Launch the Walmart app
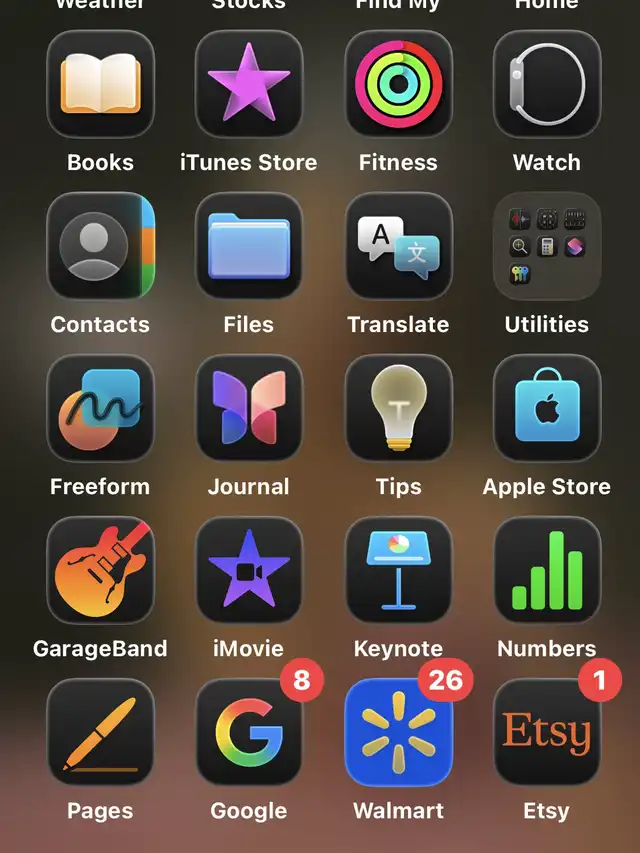Image resolution: width=640 pixels, height=853 pixels. tap(398, 732)
